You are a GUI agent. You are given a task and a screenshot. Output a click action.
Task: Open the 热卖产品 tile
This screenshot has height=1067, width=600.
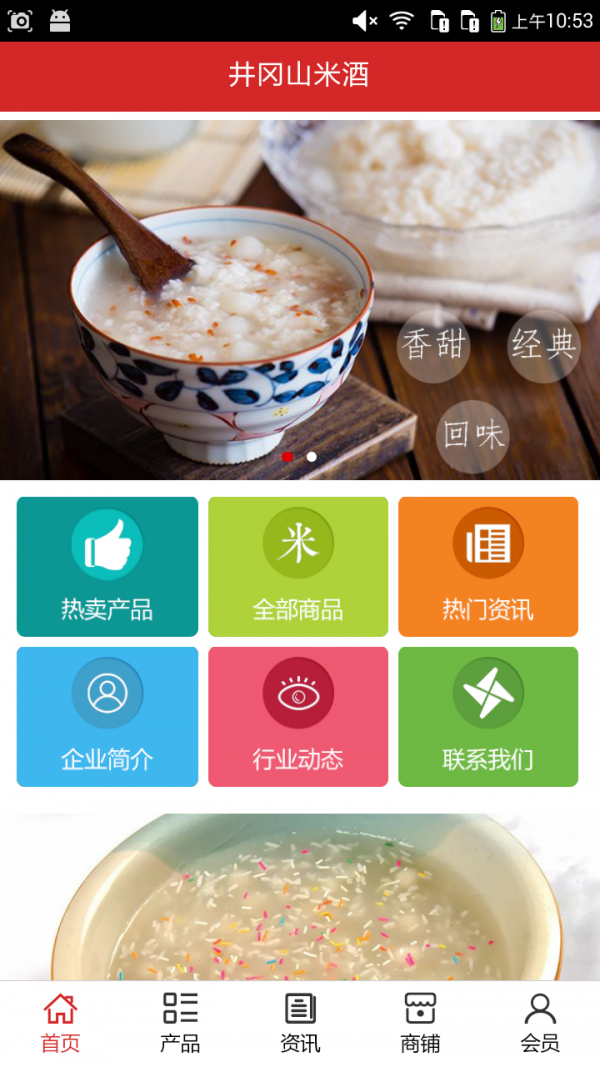[x=107, y=567]
